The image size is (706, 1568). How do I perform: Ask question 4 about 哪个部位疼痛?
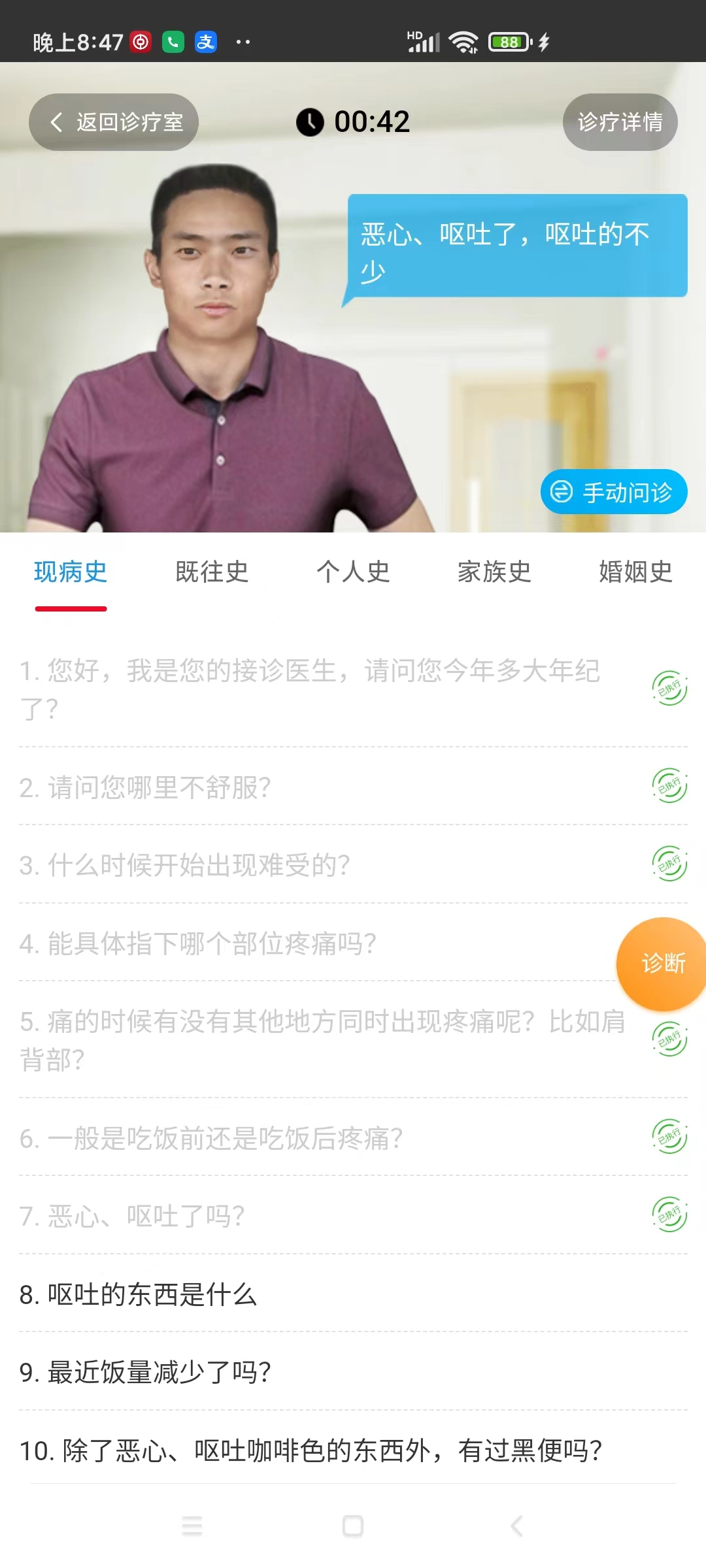point(198,943)
